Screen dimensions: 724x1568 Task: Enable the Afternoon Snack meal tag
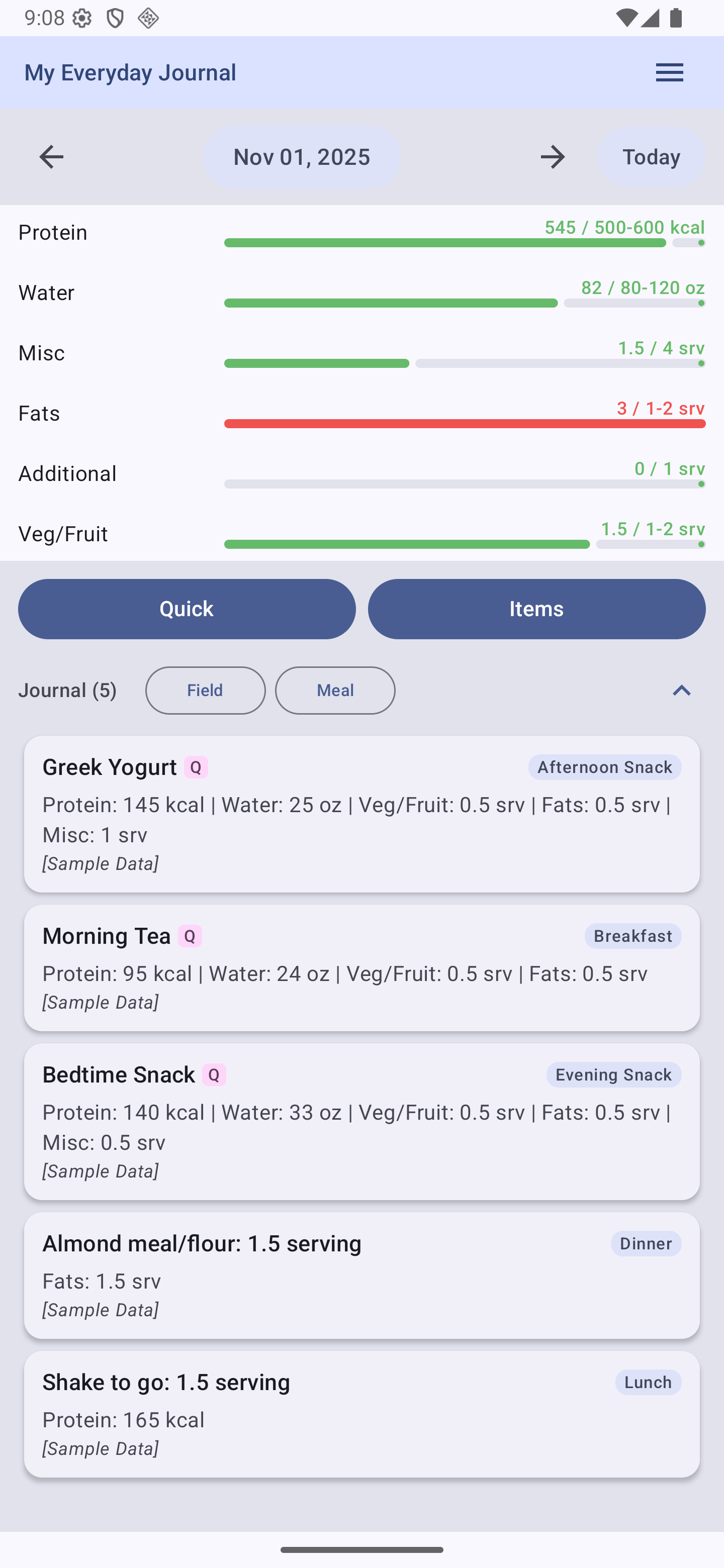pyautogui.click(x=604, y=767)
